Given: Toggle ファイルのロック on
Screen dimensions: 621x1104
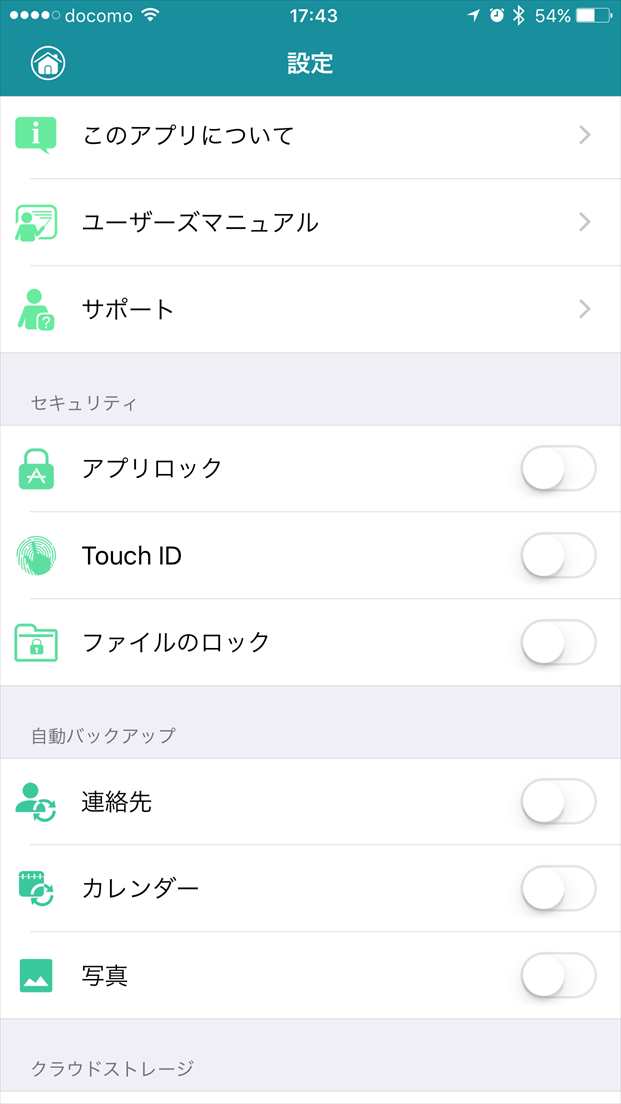Looking at the screenshot, I should pos(558,642).
